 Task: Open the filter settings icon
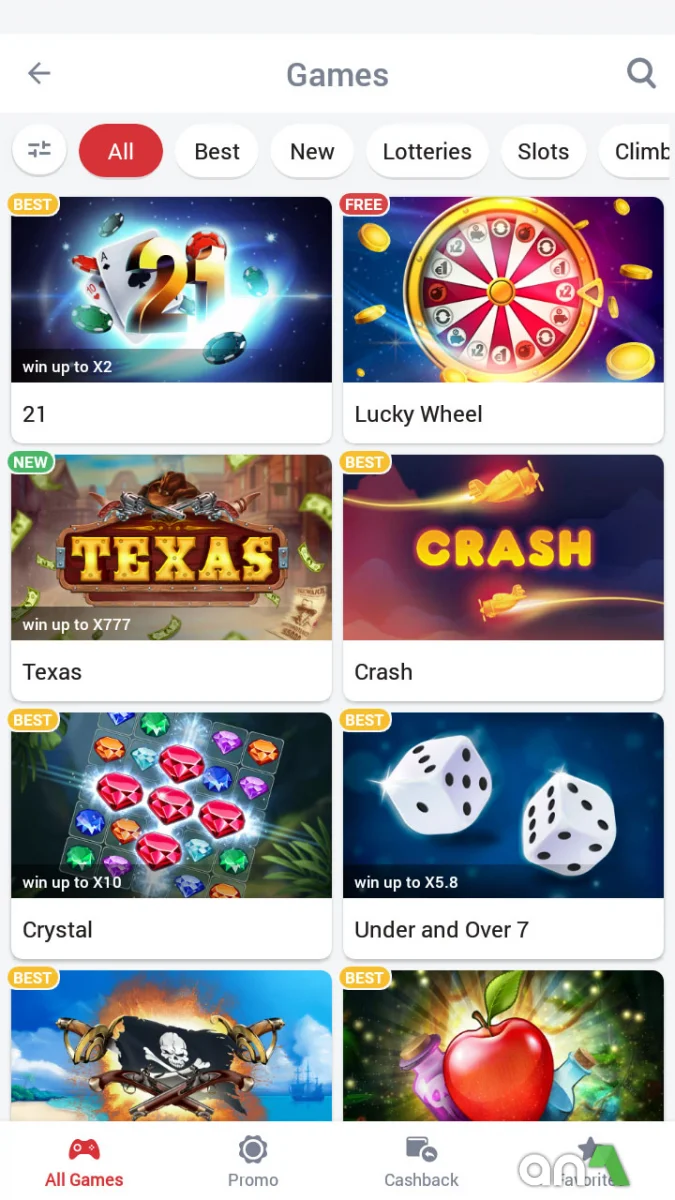(39, 151)
